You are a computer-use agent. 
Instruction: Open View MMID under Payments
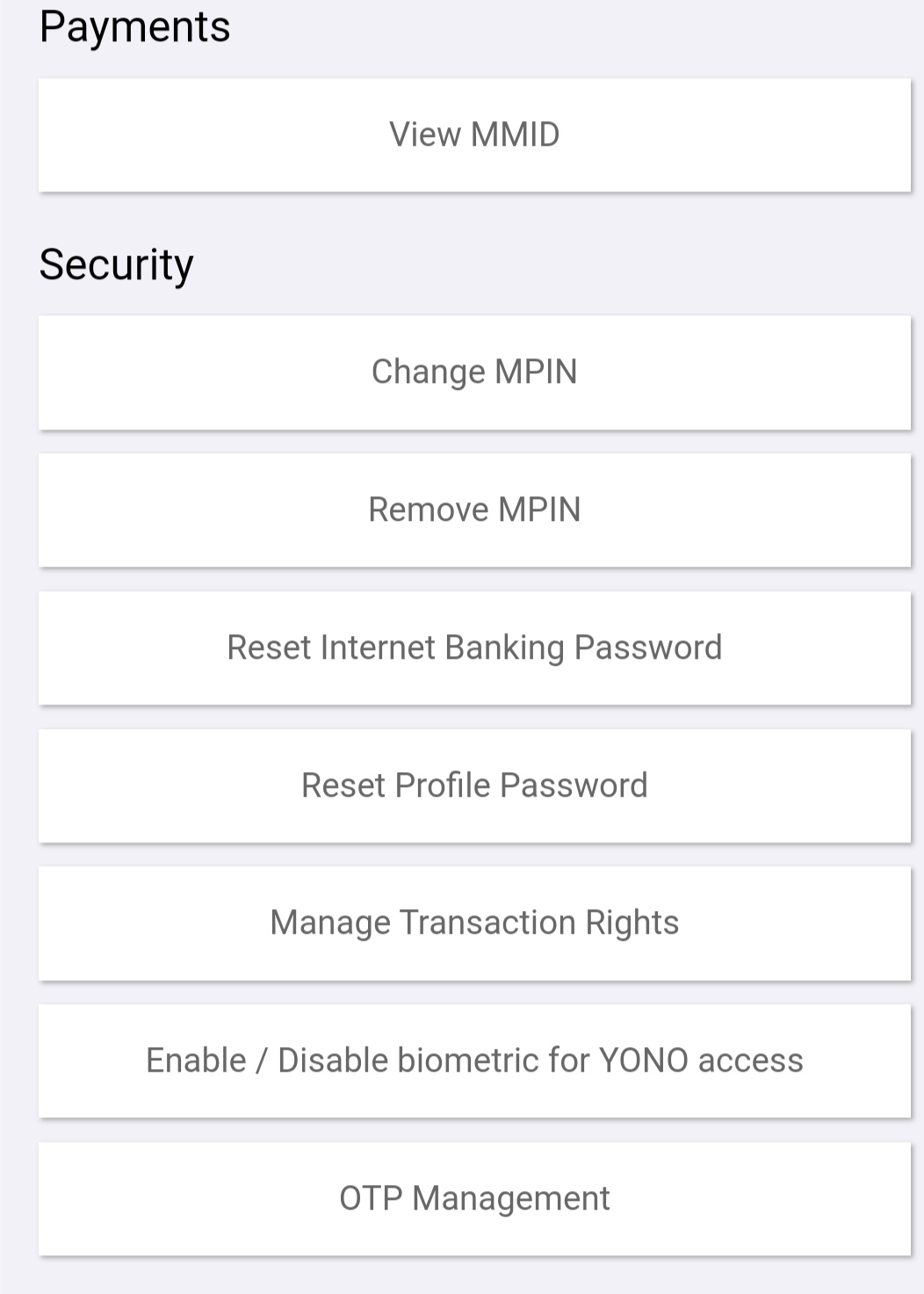pyautogui.click(x=474, y=134)
